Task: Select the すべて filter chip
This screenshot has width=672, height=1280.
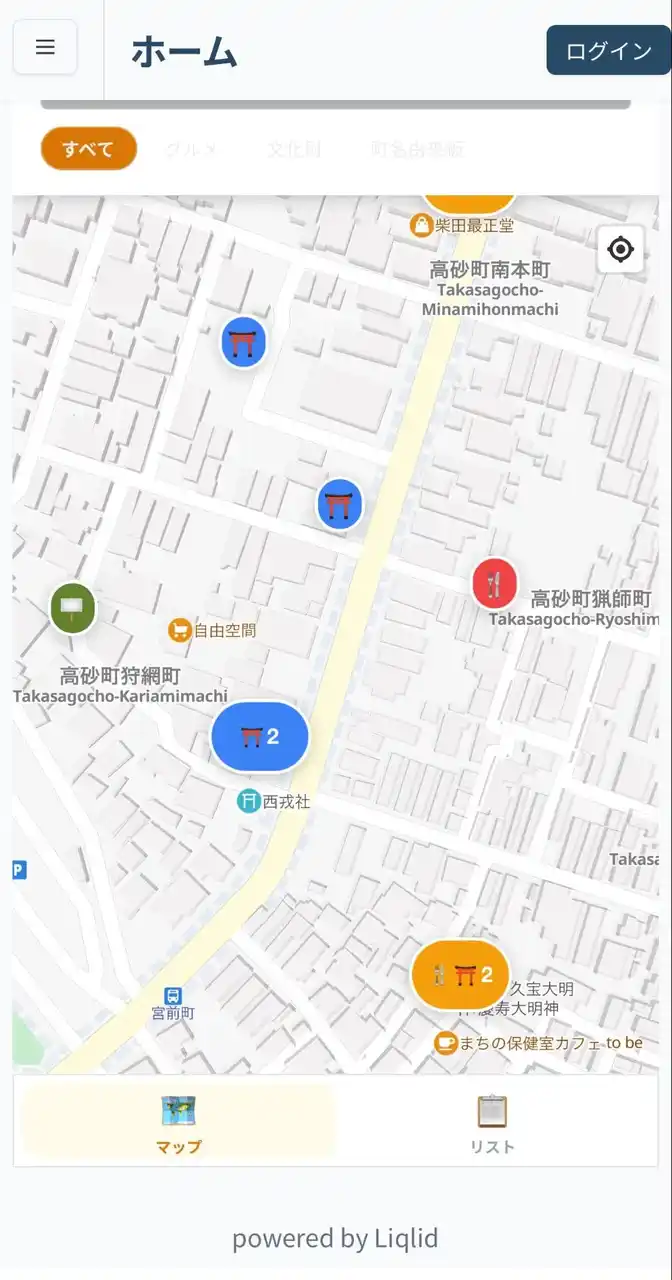Action: coord(88,149)
